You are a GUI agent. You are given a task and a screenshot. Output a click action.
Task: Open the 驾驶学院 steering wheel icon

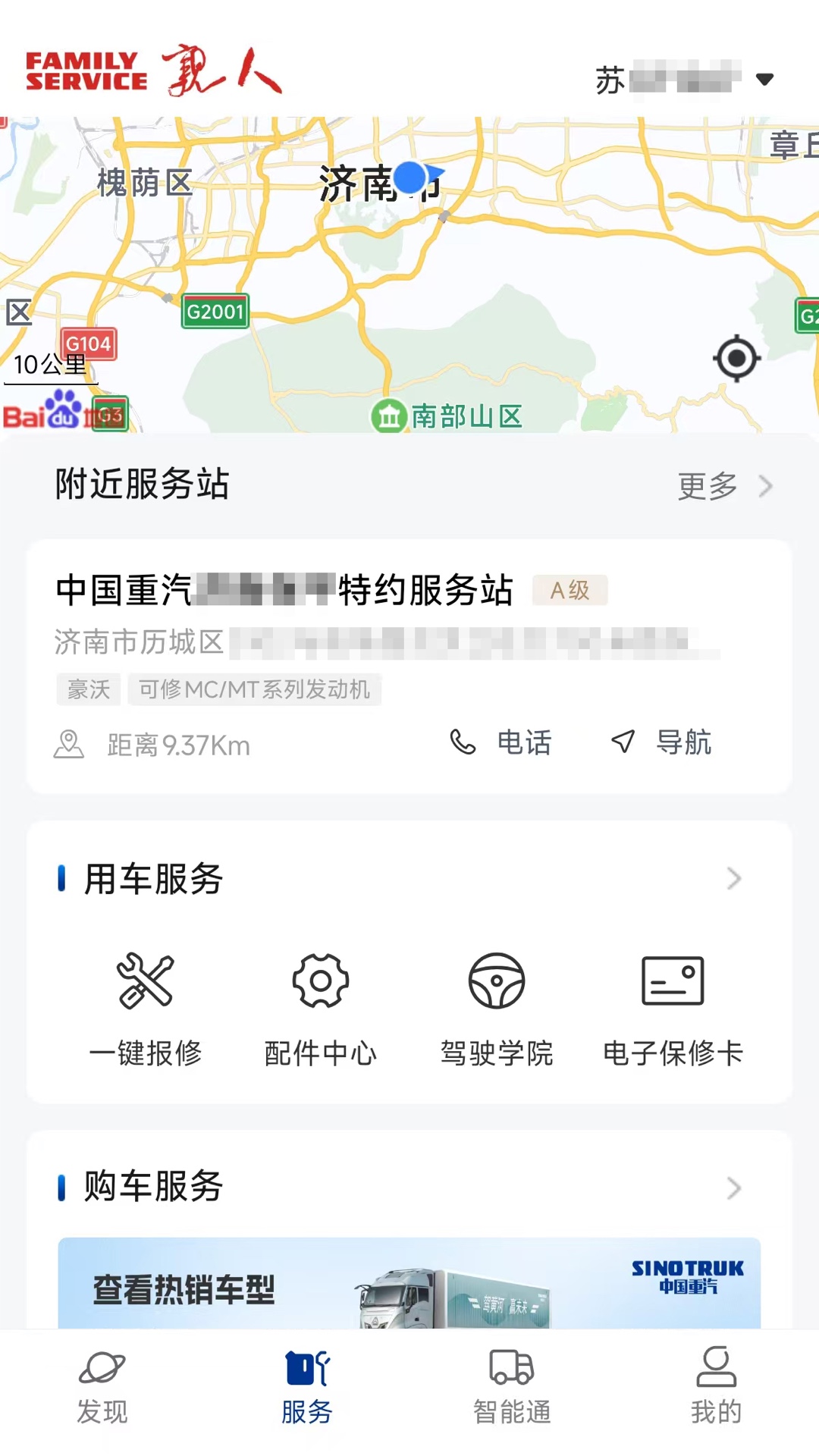tap(497, 981)
